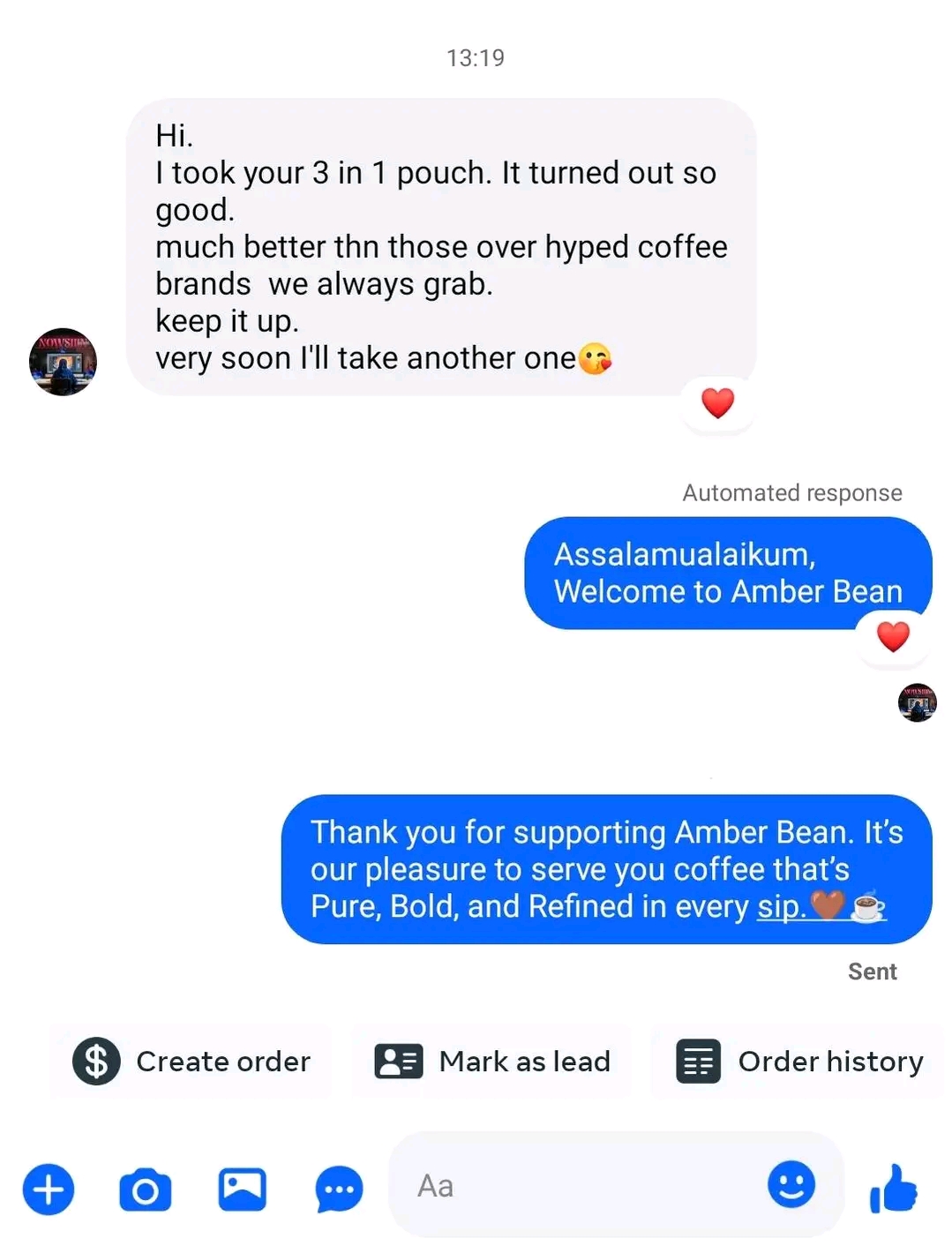Click the Mark as lead button
The image size is (952, 1253).
pyautogui.click(x=525, y=1062)
